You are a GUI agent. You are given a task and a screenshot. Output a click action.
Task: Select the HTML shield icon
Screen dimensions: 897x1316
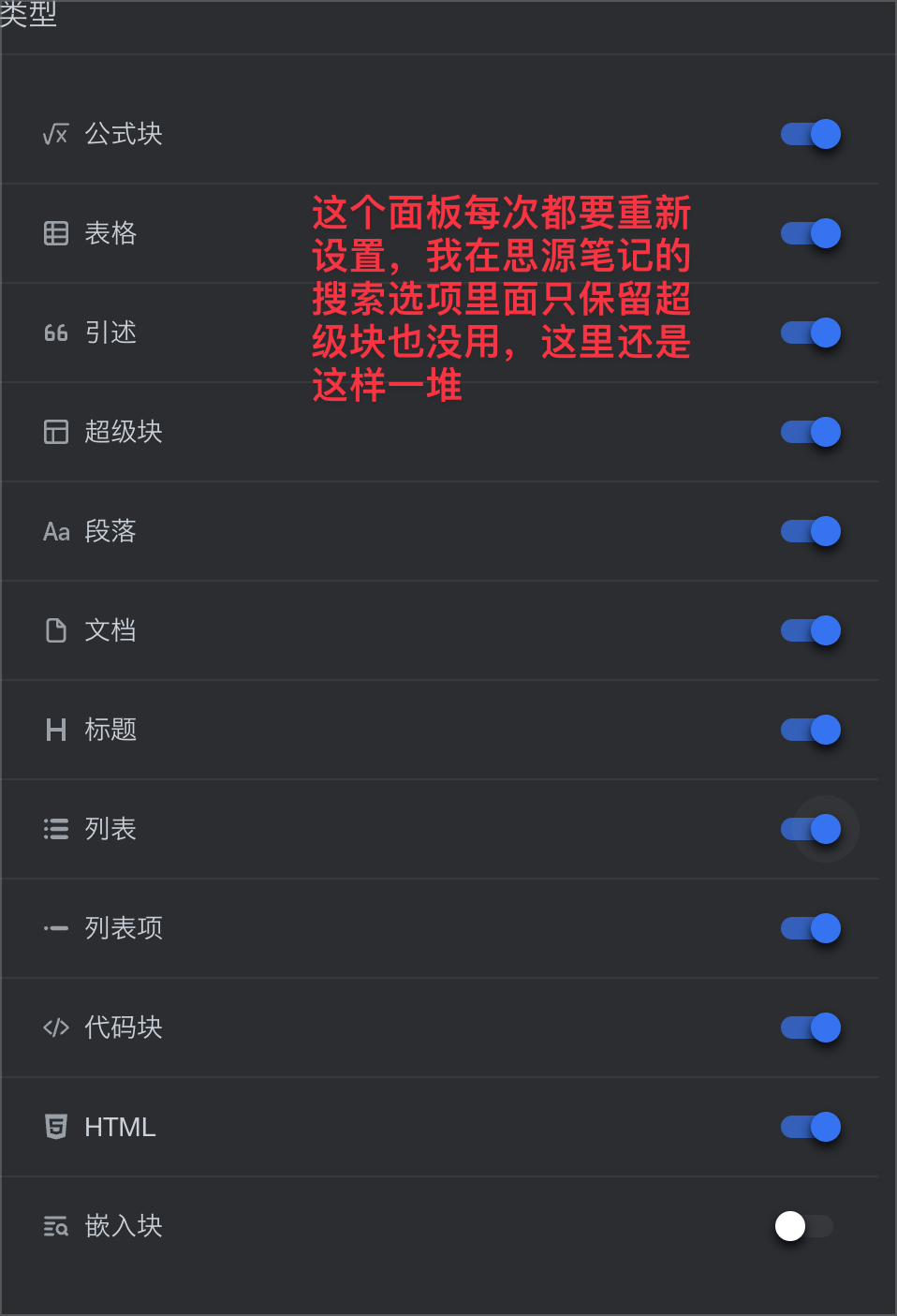55,1127
